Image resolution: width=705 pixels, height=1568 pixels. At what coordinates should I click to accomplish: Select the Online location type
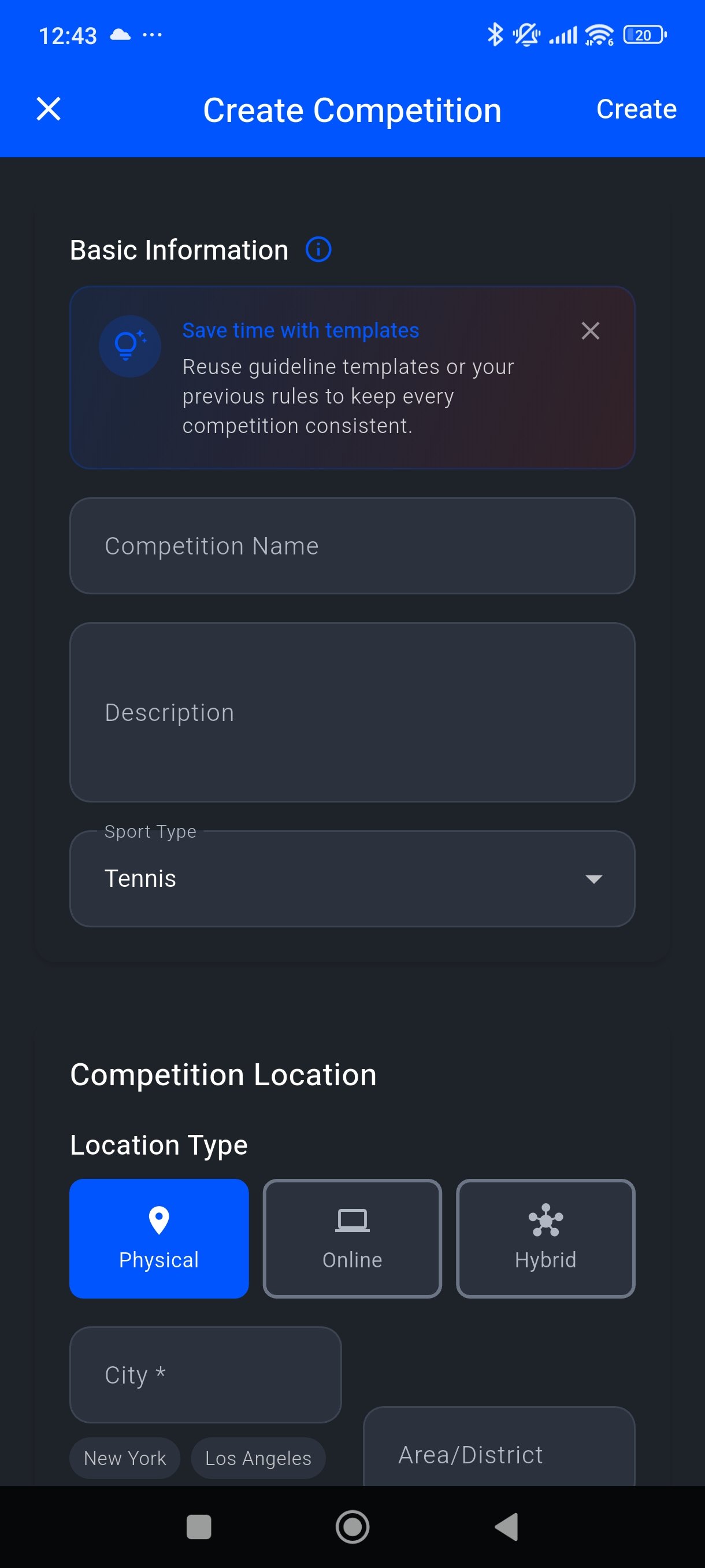coord(352,1238)
